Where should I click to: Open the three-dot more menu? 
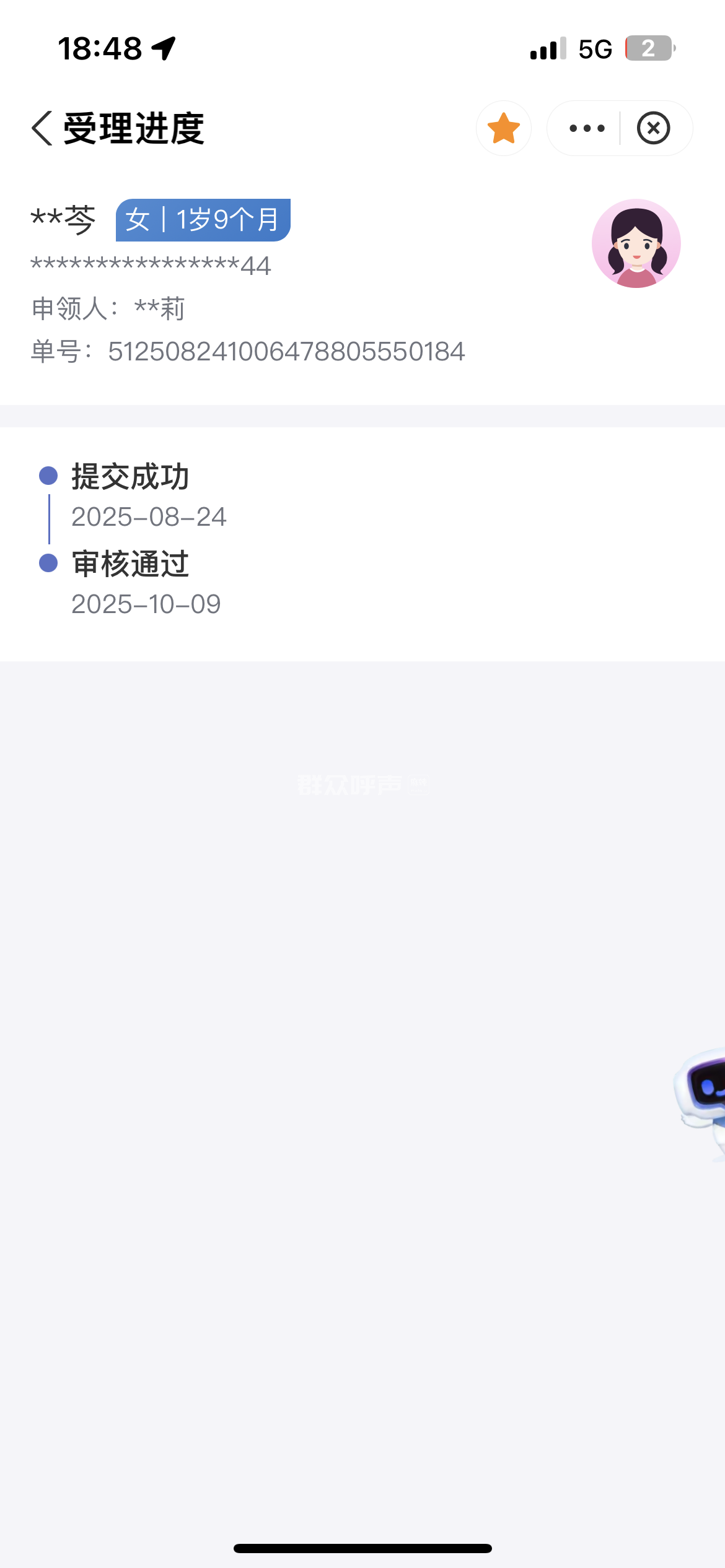pyautogui.click(x=586, y=128)
